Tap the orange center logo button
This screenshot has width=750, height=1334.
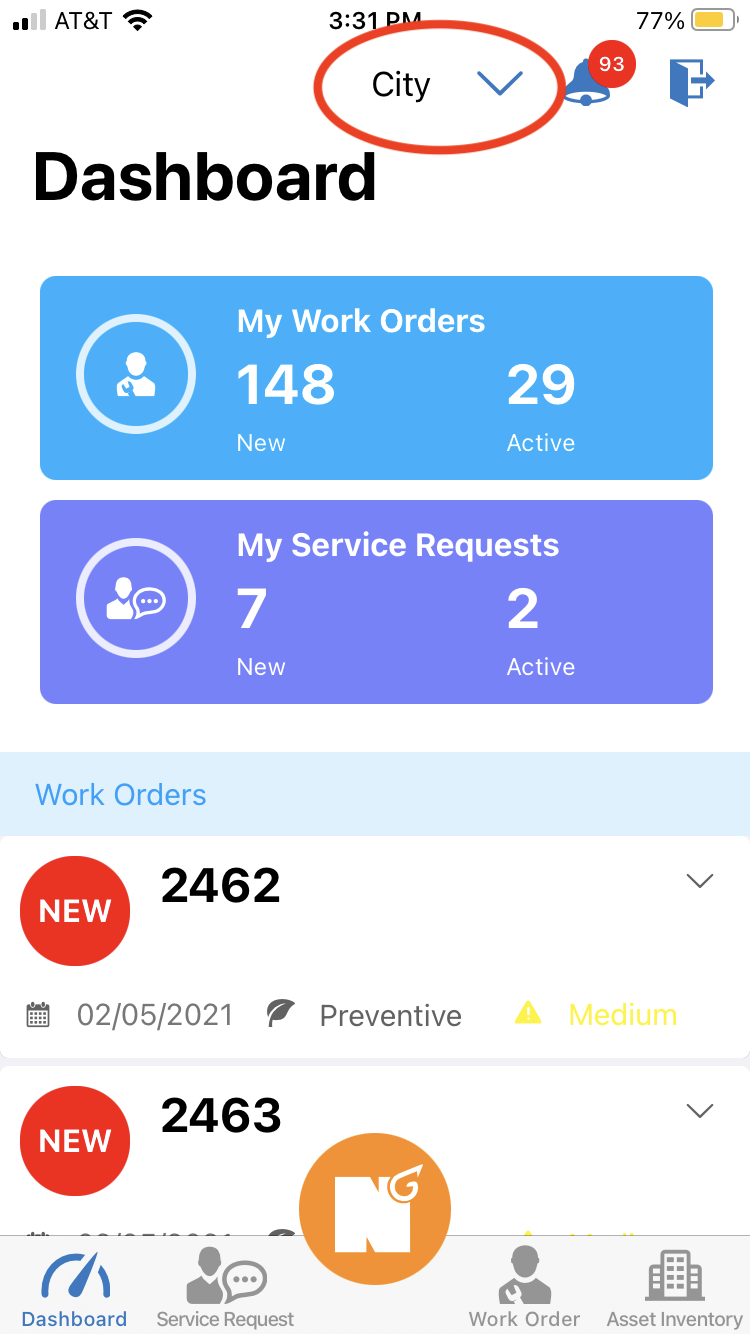[375, 1209]
